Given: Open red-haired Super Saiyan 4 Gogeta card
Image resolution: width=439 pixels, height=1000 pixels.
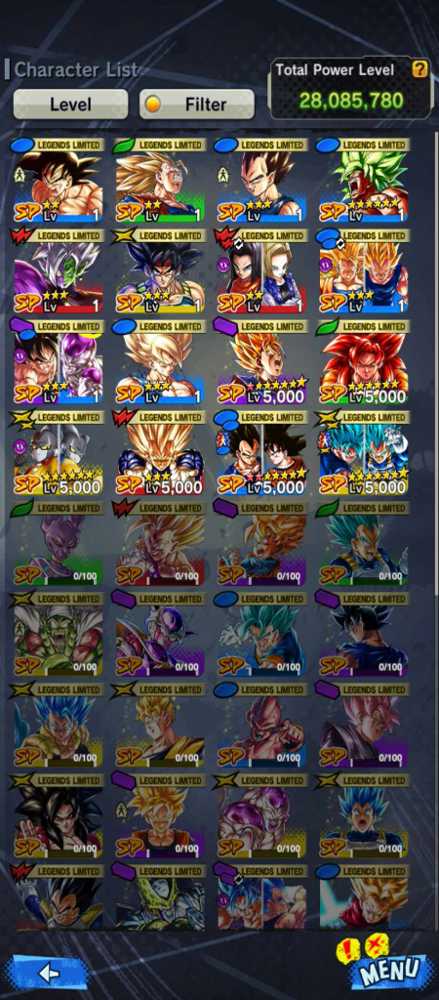Looking at the screenshot, I should coord(364,362).
